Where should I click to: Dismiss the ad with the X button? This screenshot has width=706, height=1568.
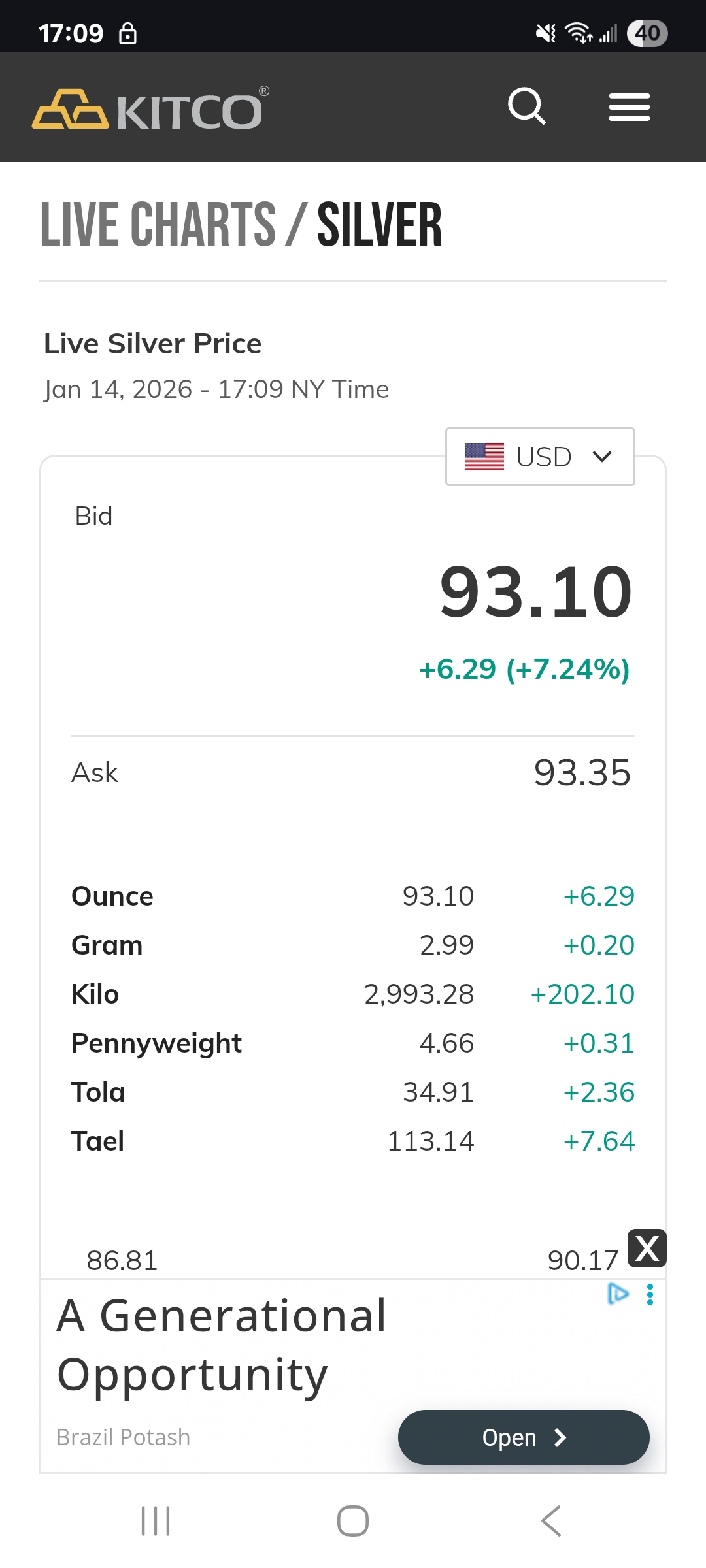[x=647, y=1249]
